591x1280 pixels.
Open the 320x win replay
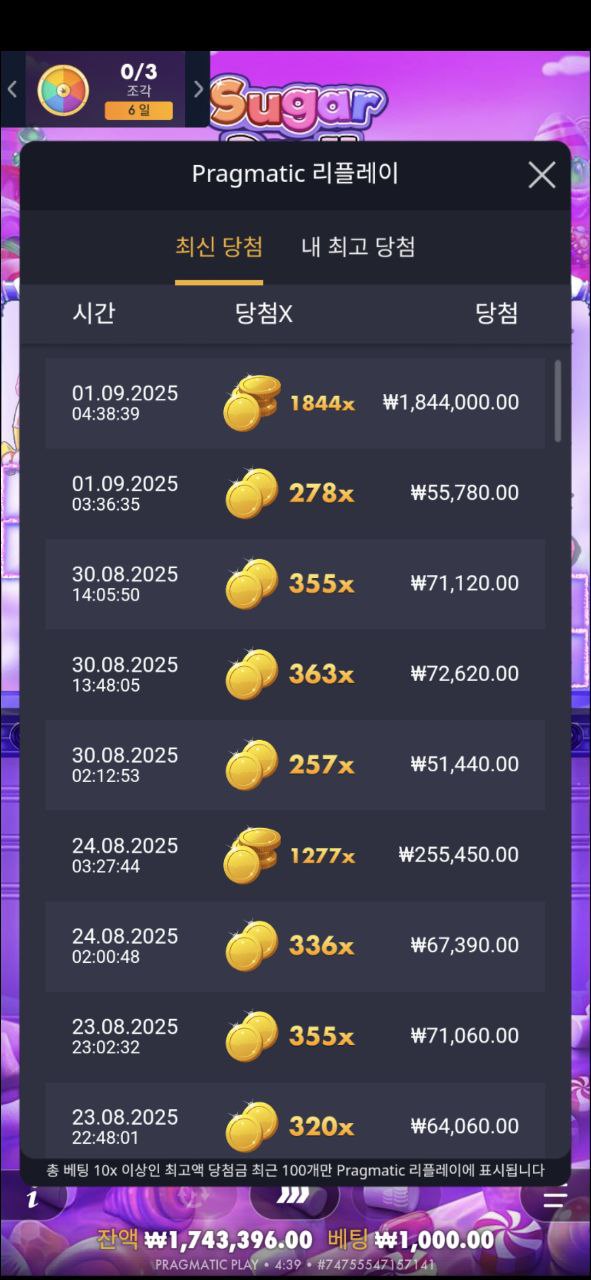click(295, 1125)
